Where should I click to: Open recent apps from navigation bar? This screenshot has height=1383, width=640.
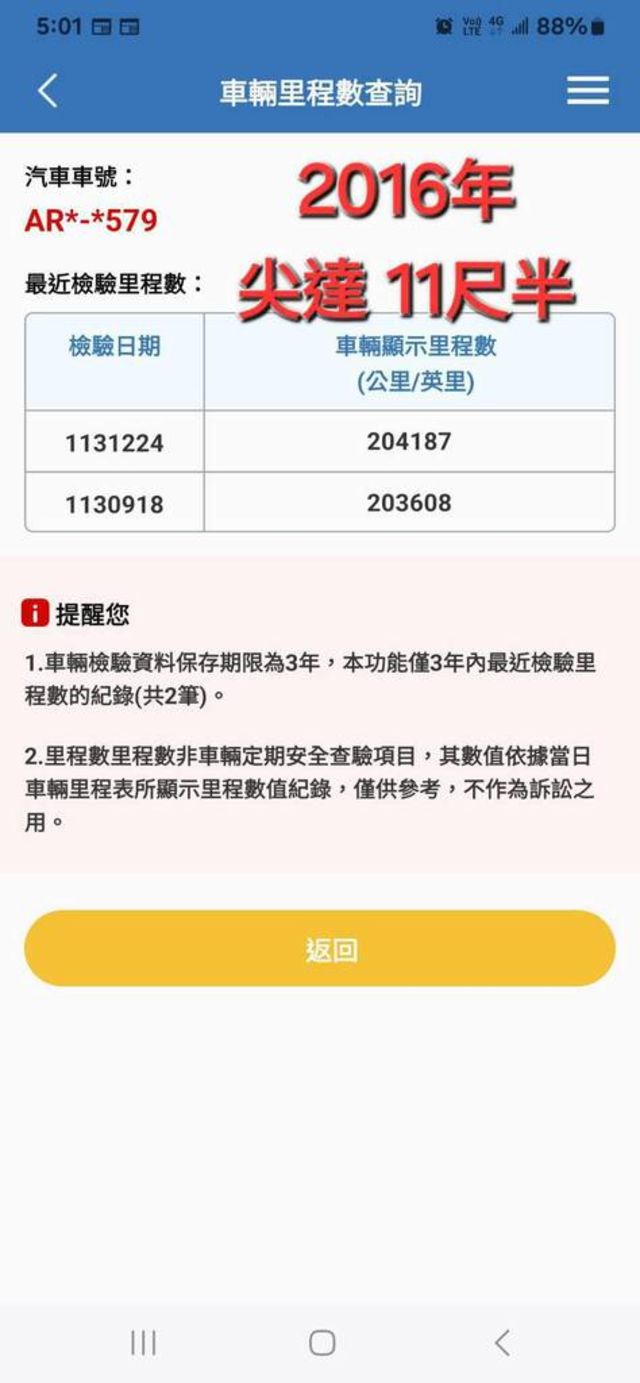pos(143,1342)
